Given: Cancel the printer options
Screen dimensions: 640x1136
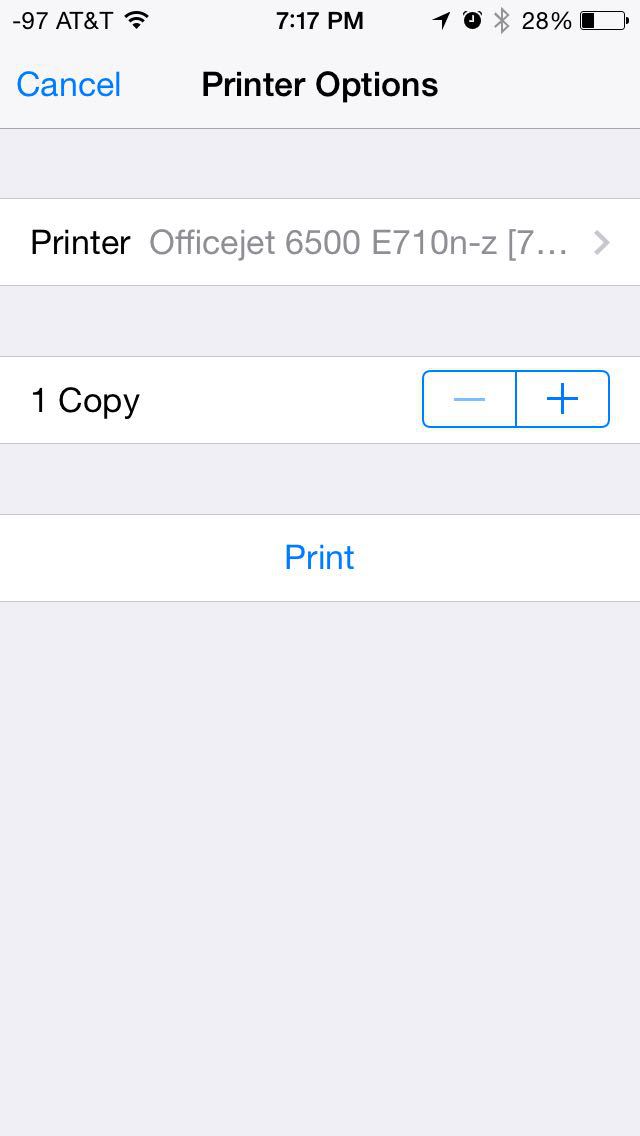Looking at the screenshot, I should (x=68, y=85).
